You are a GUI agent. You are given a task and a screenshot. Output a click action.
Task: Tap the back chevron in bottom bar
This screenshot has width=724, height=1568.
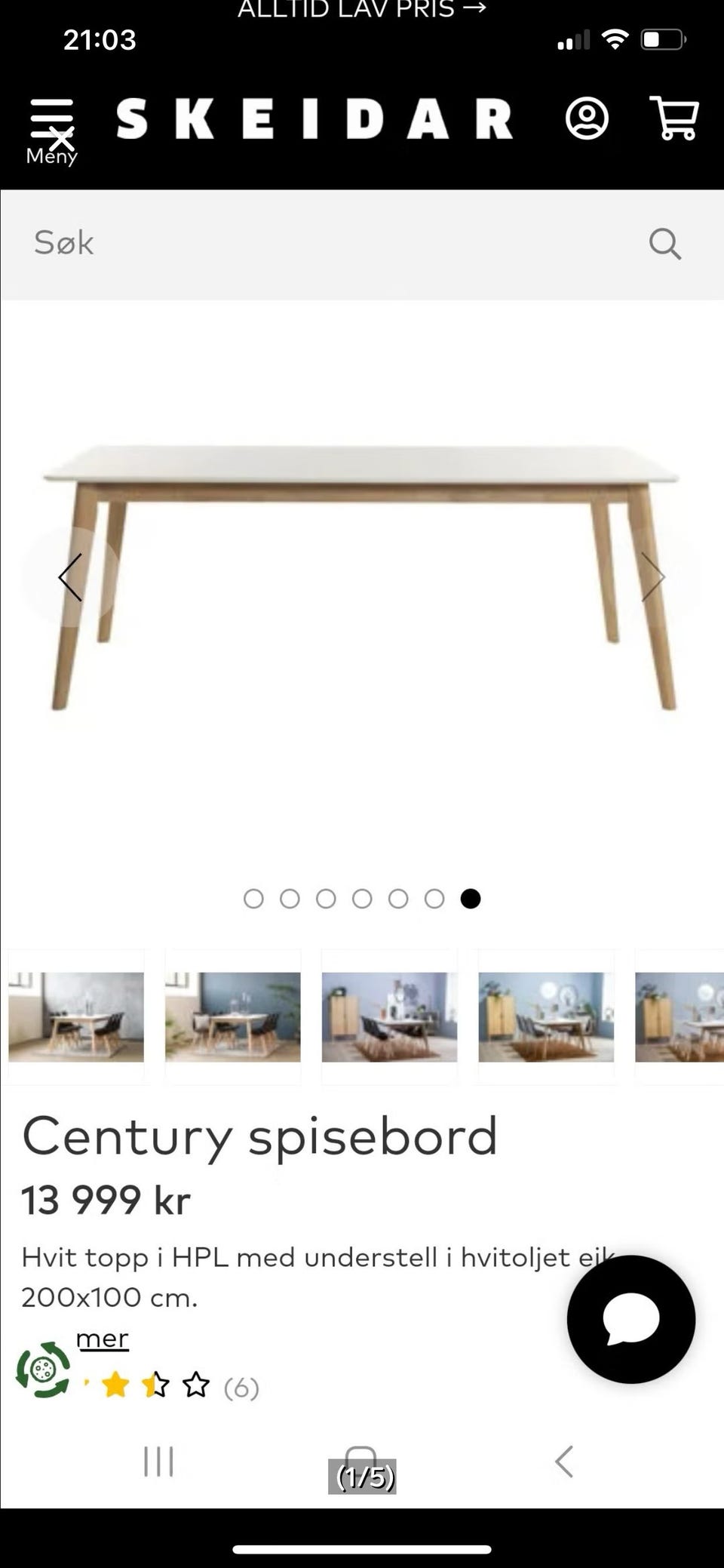click(563, 1461)
